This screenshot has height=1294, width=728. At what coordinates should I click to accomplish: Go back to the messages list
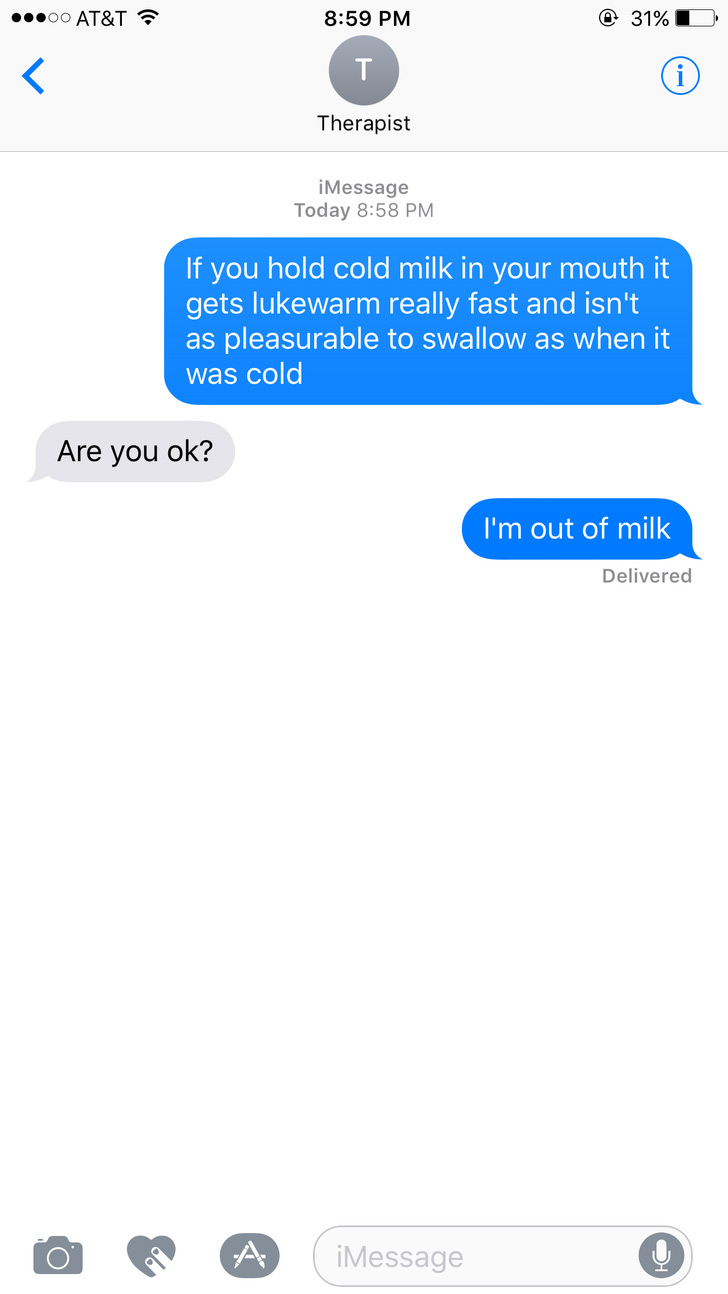(x=33, y=76)
